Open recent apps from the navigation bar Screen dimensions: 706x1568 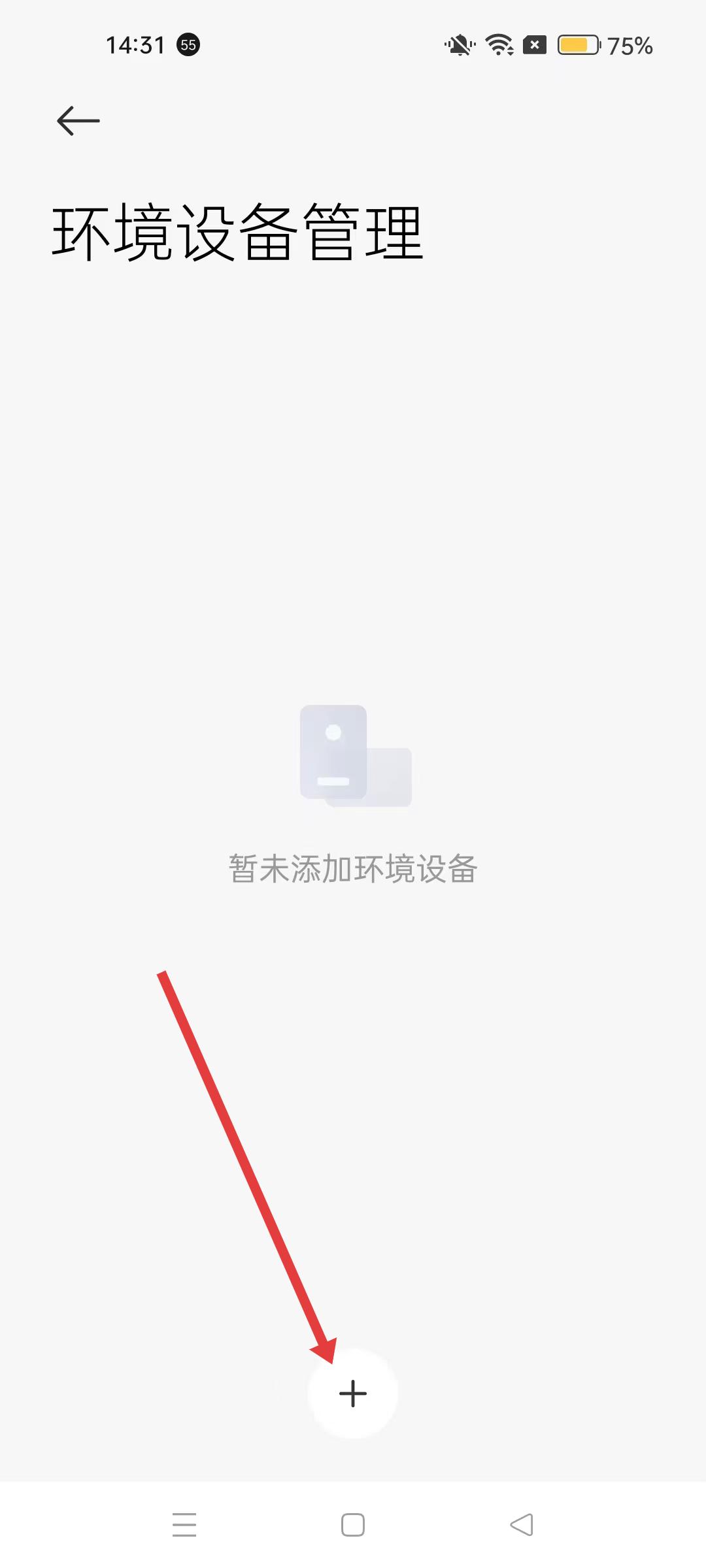[x=184, y=1524]
